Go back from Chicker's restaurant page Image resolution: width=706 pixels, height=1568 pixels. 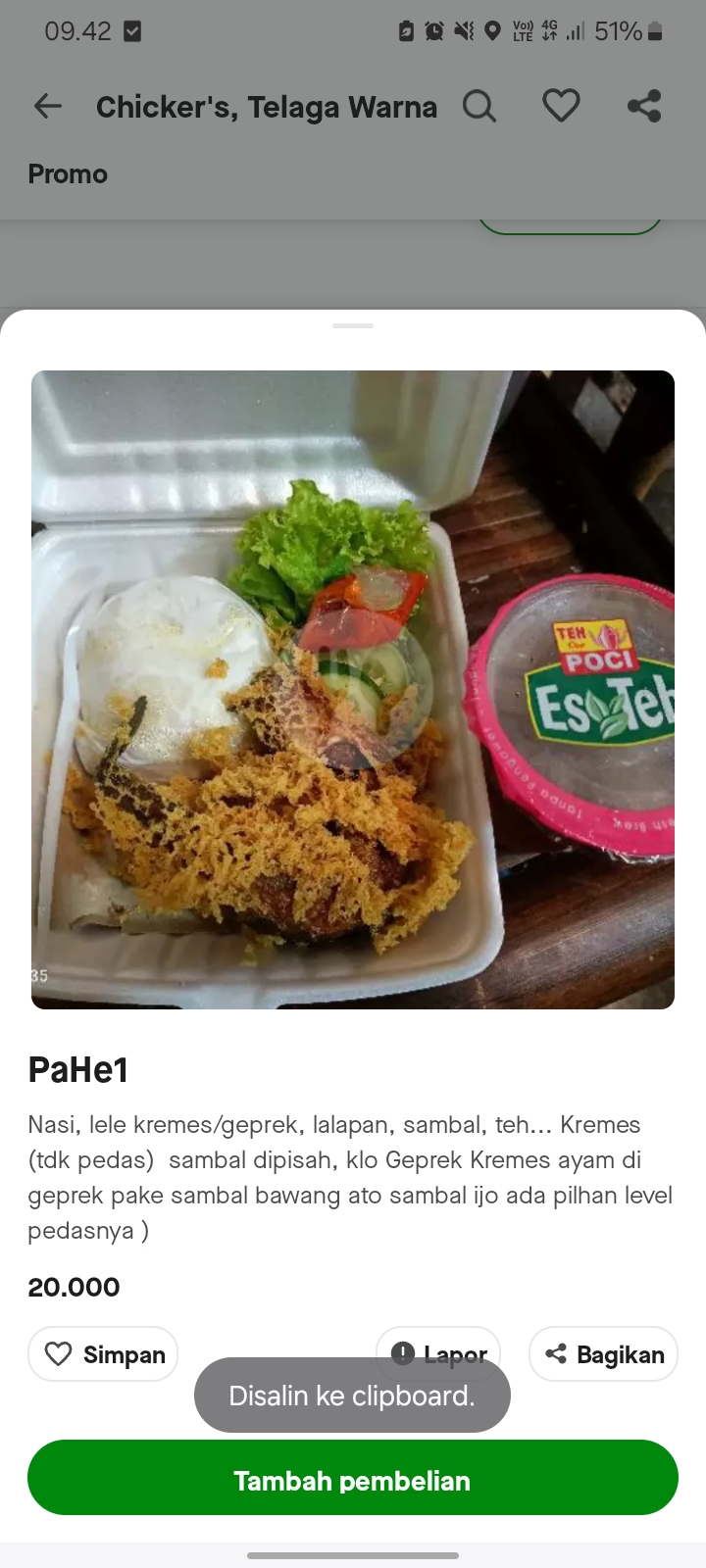pos(47,106)
